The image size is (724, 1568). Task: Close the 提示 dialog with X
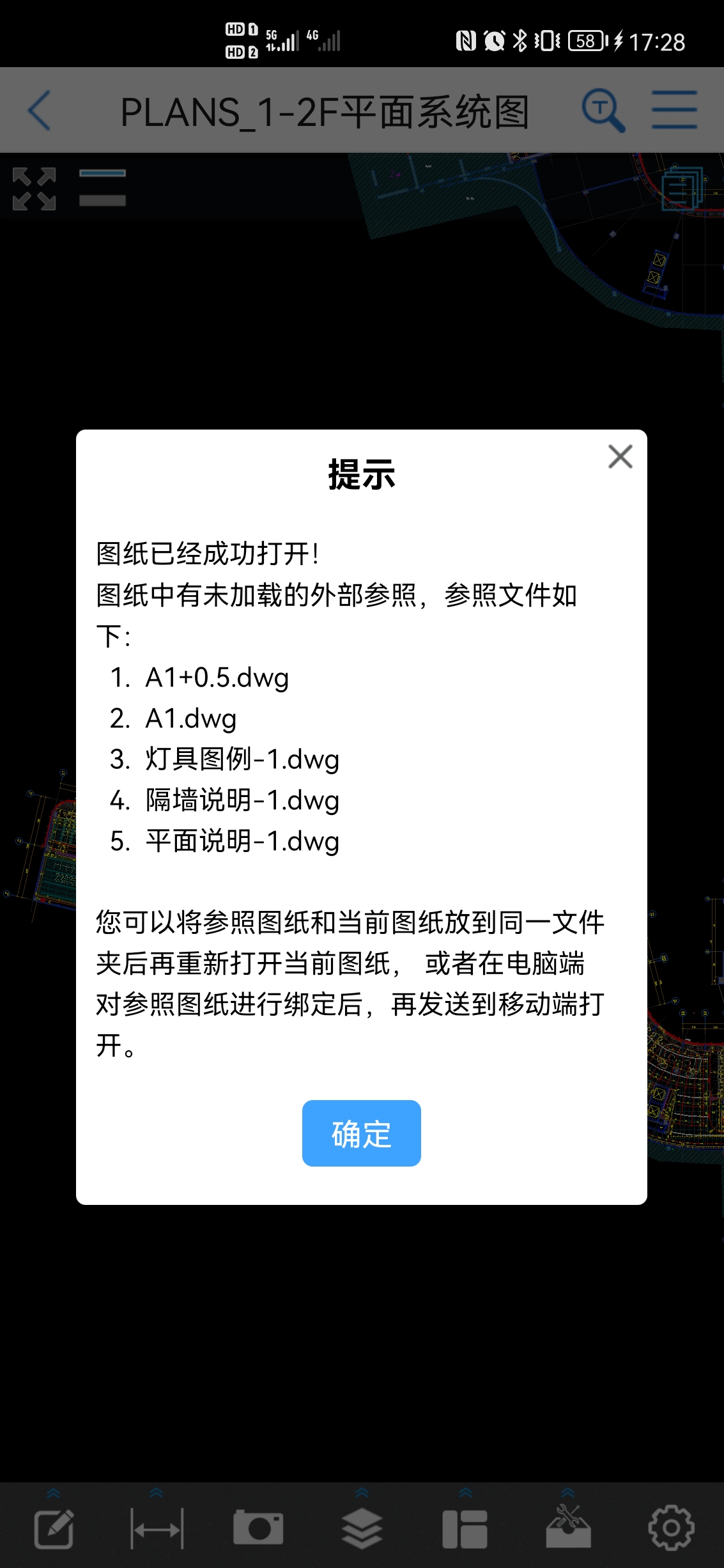[x=620, y=457]
